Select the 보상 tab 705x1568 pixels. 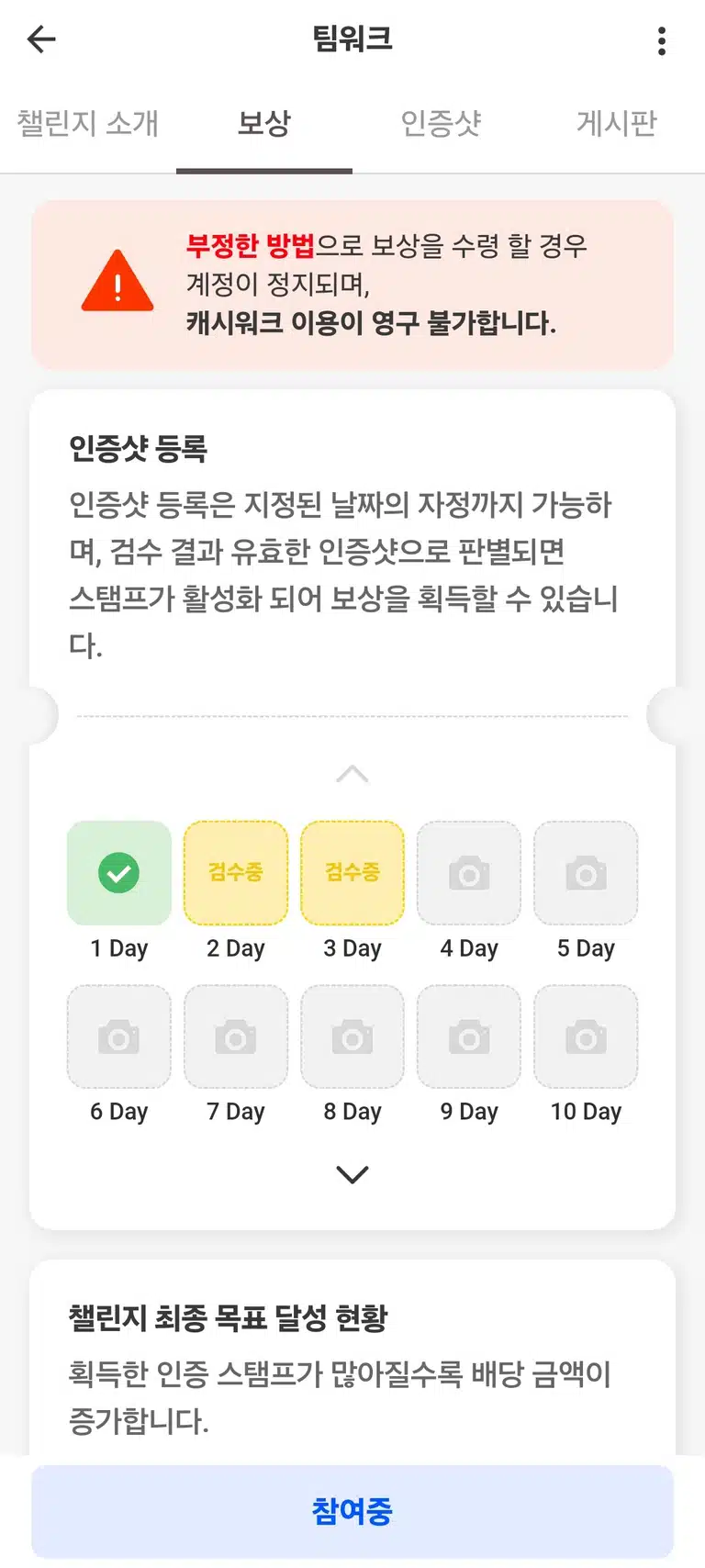(264, 123)
